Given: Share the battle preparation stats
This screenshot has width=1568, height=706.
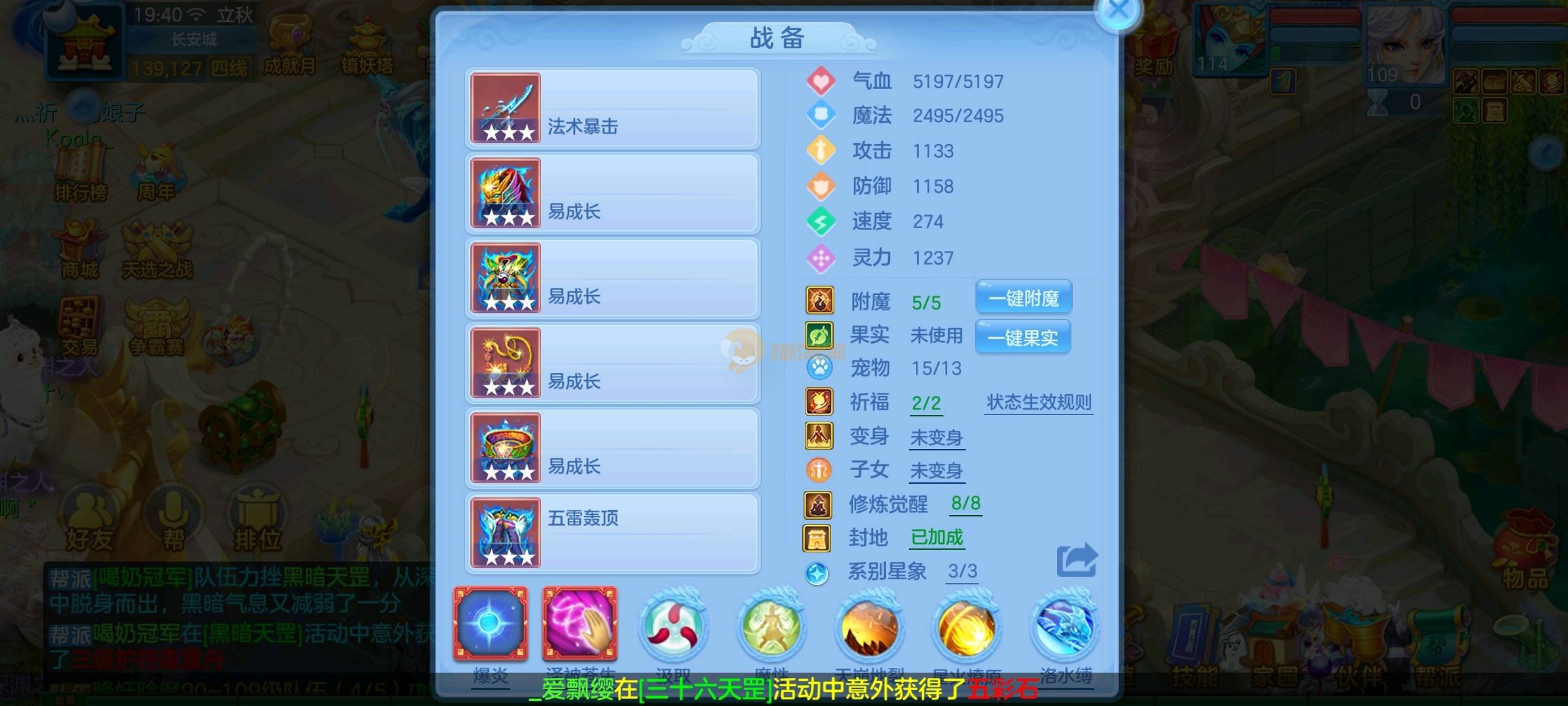Looking at the screenshot, I should pos(1076,560).
